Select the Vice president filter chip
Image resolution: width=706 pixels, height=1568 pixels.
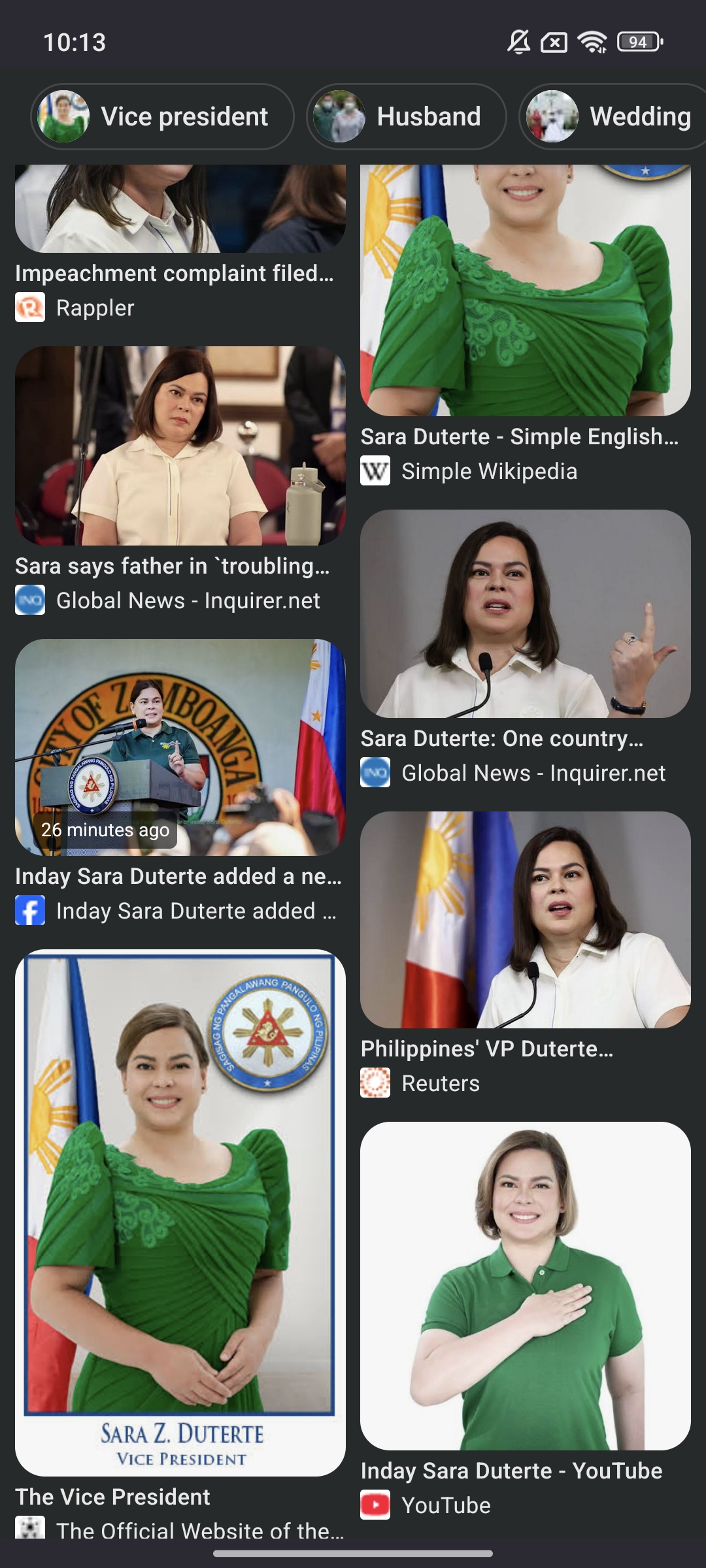click(162, 117)
